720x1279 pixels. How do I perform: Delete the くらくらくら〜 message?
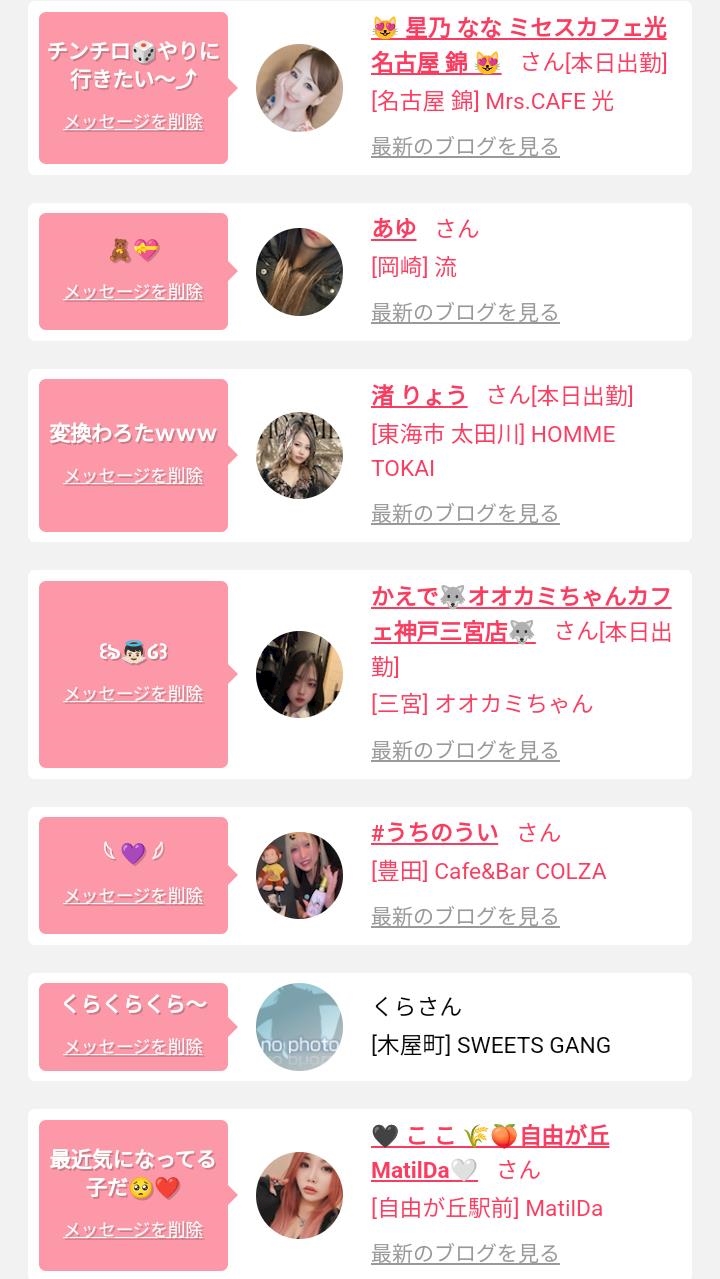coord(134,1047)
